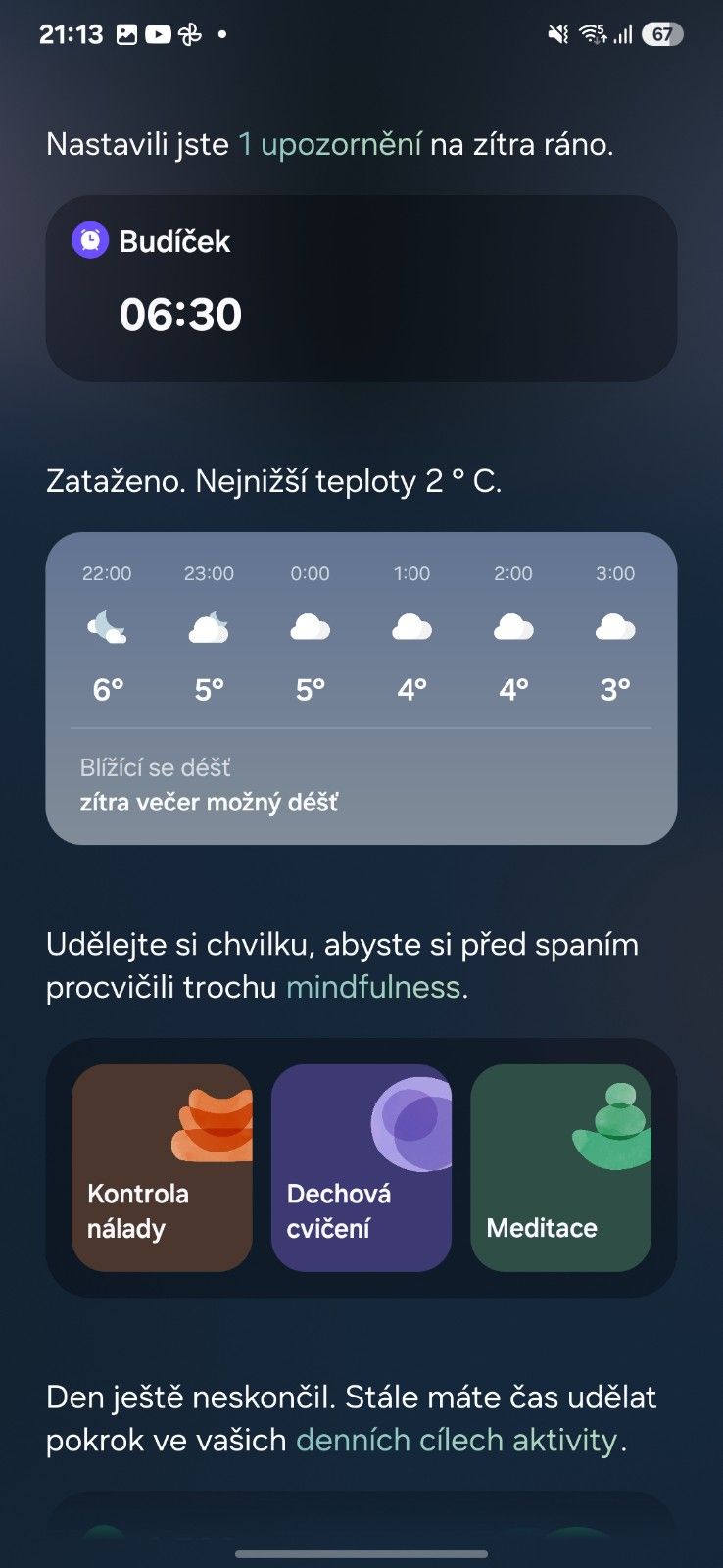Open Dechová cvičení breathing exercise
This screenshot has height=1568, width=723.
(361, 1167)
